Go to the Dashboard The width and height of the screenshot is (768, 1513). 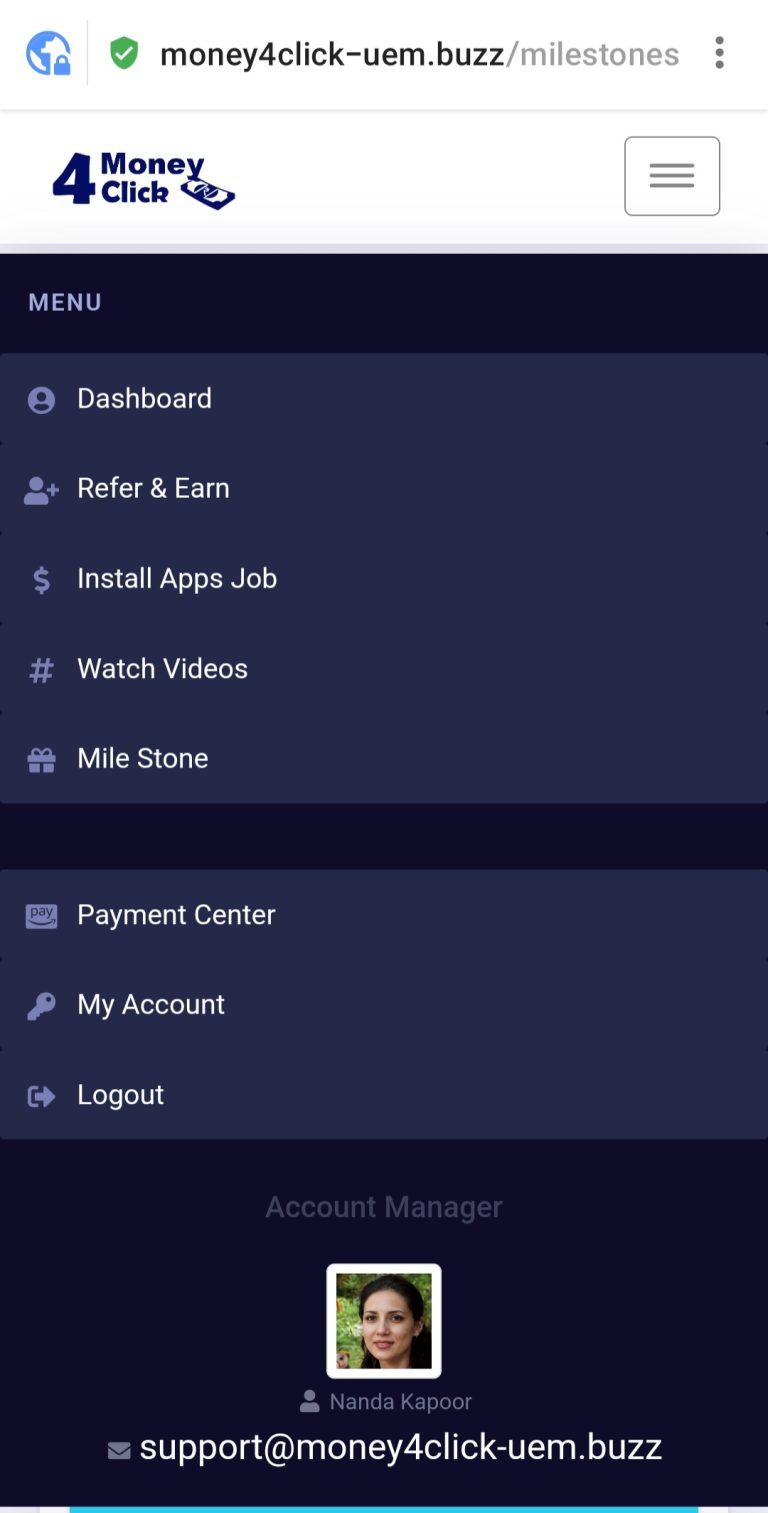(x=144, y=399)
